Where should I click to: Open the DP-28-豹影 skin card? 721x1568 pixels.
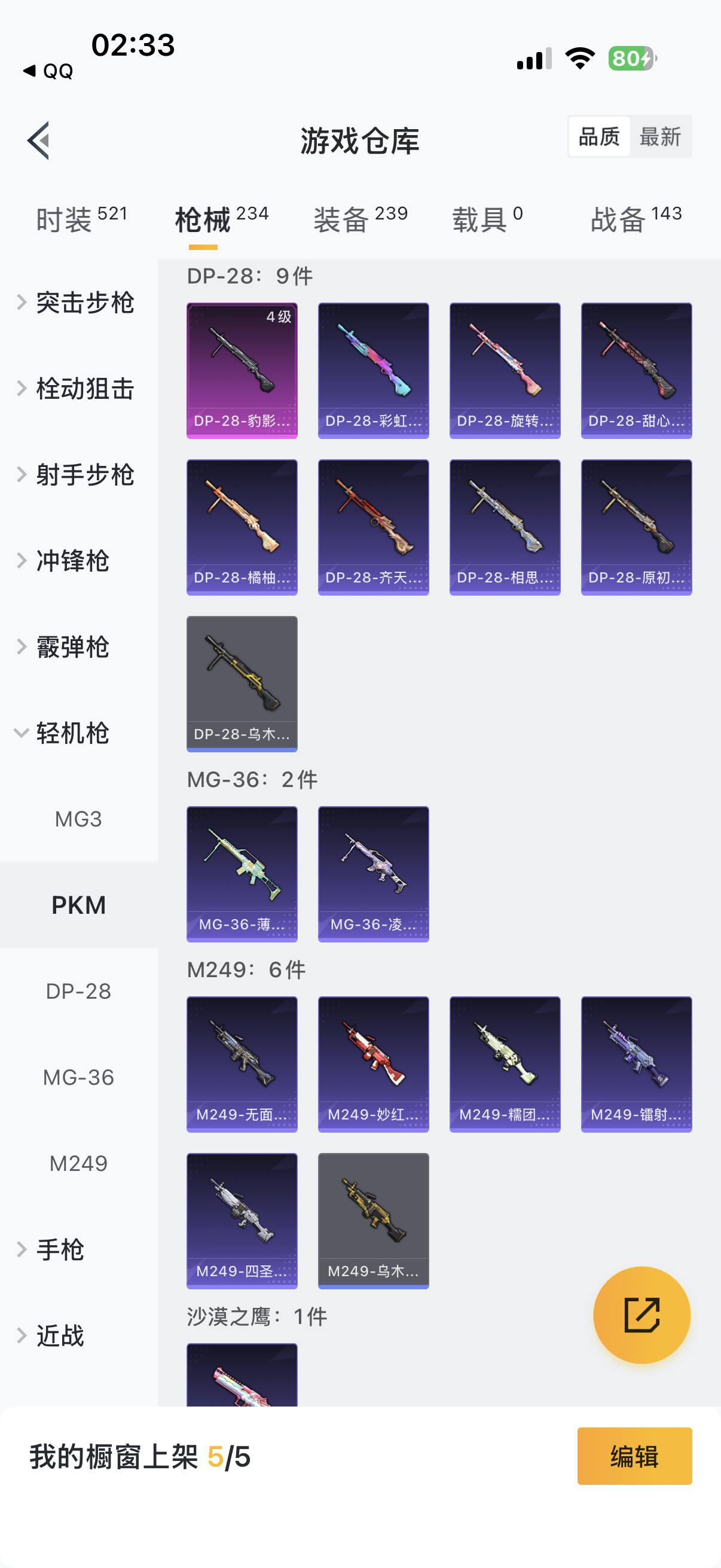[242, 370]
